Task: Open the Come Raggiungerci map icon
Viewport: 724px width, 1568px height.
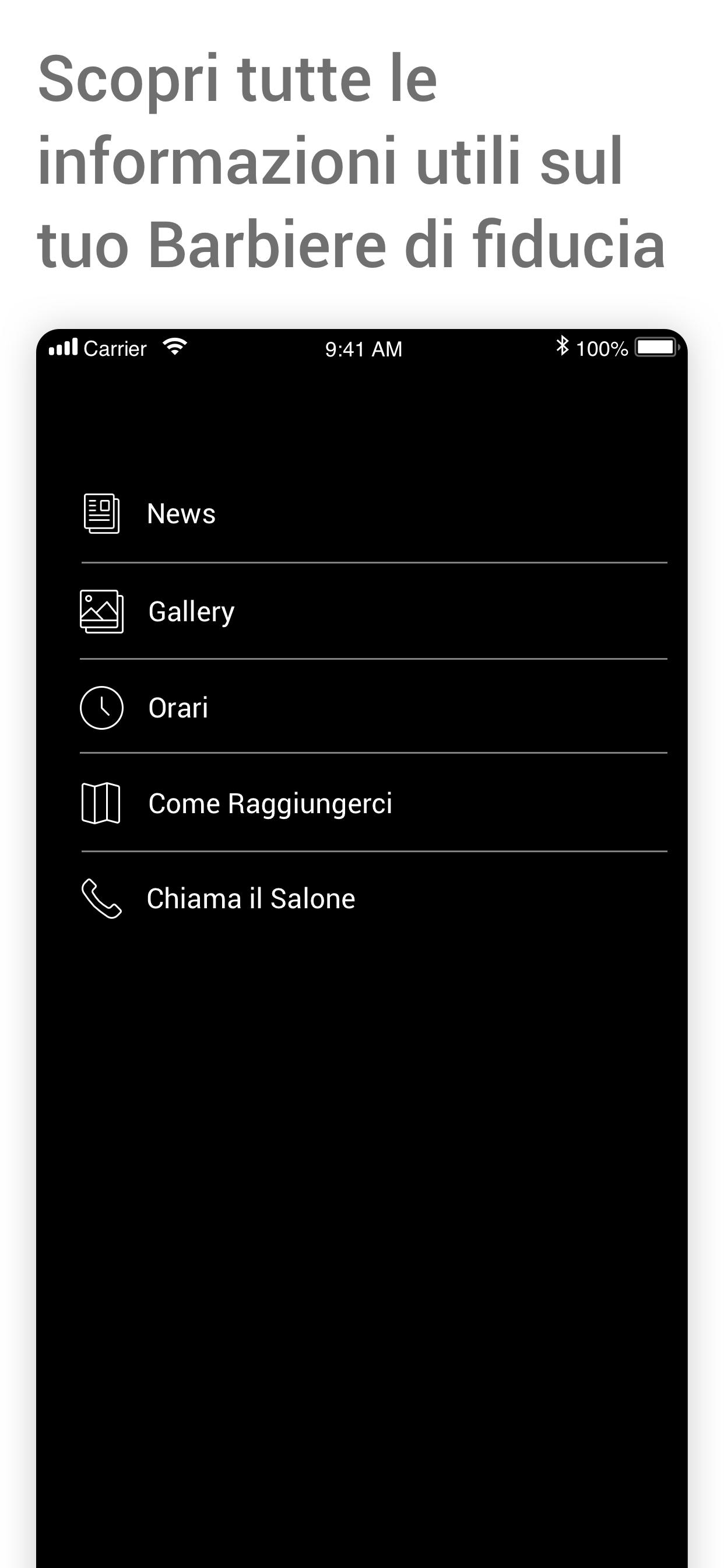Action: [x=101, y=803]
